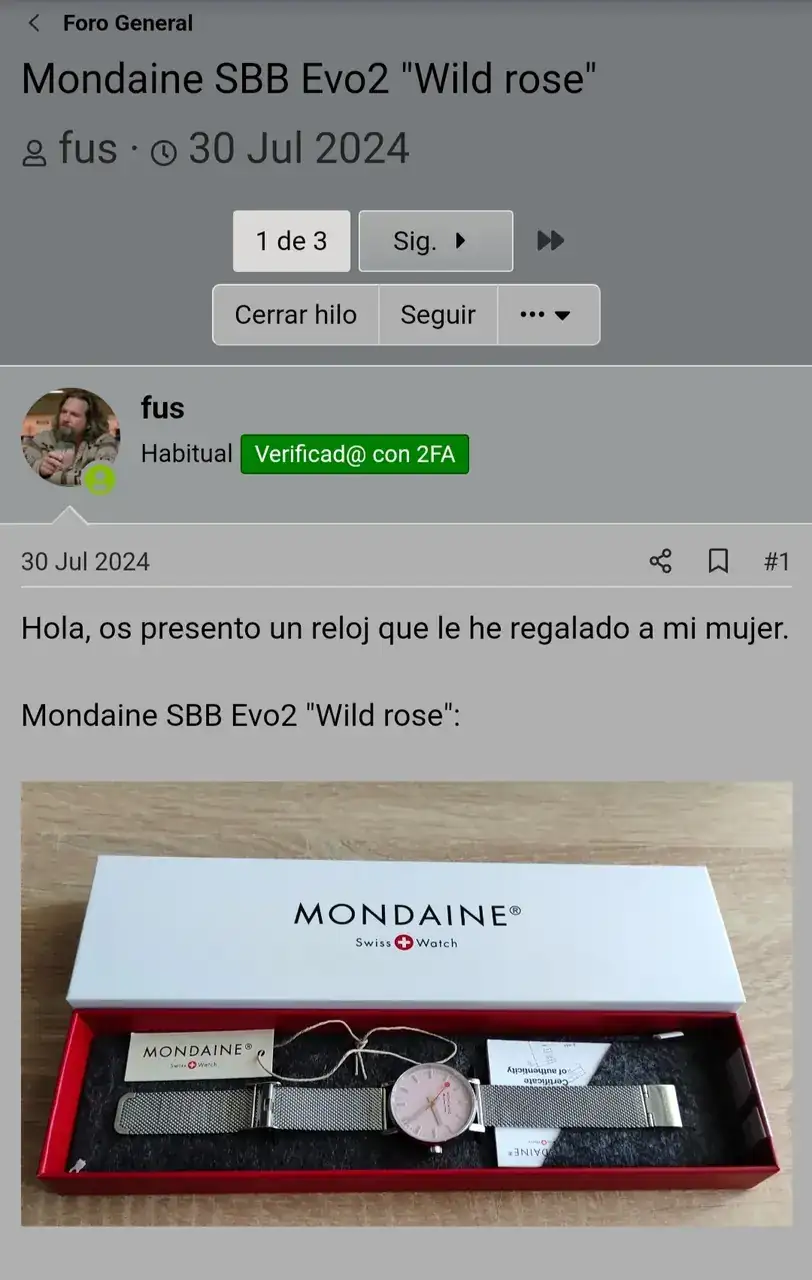
Task: Open the fus username in the post
Action: click(x=162, y=408)
